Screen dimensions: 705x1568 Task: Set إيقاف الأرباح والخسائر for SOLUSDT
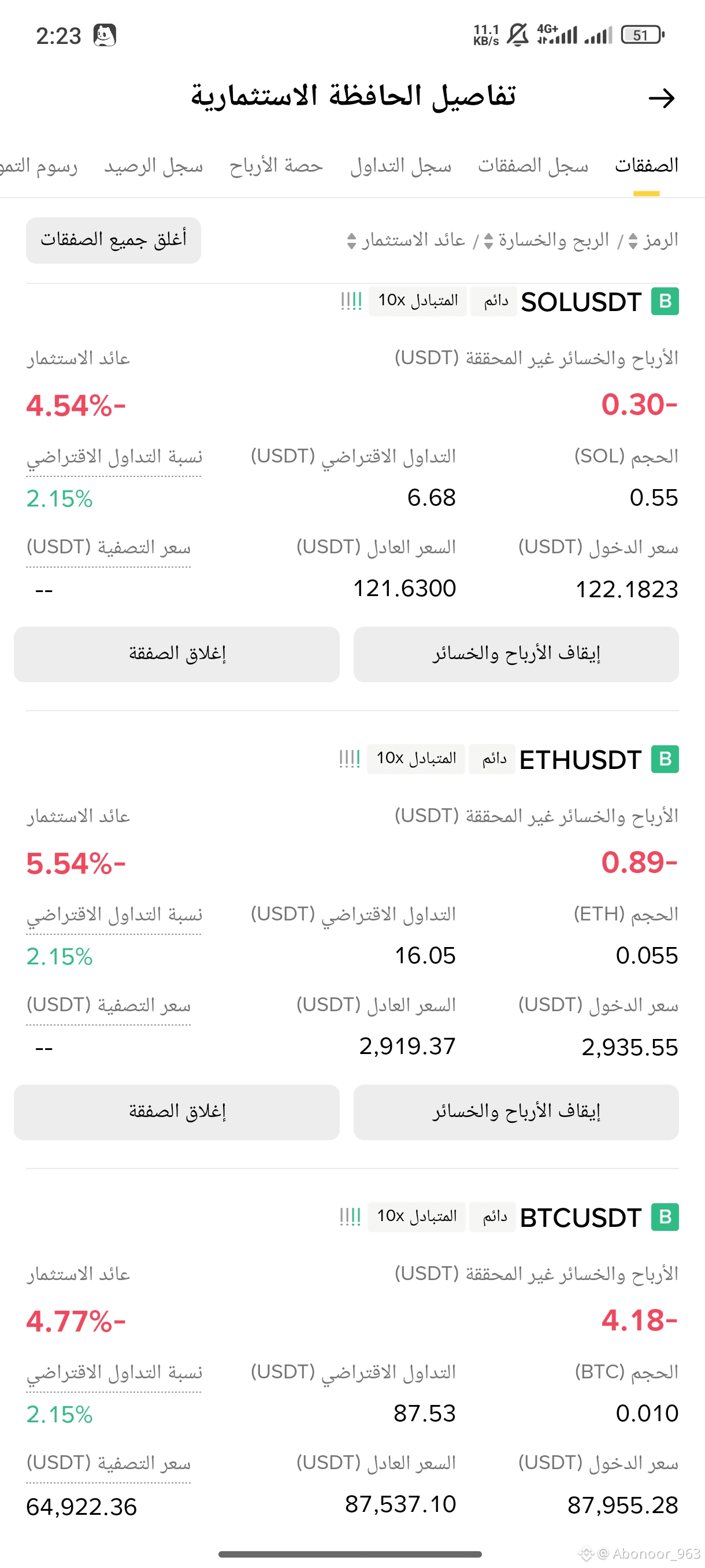(x=516, y=654)
